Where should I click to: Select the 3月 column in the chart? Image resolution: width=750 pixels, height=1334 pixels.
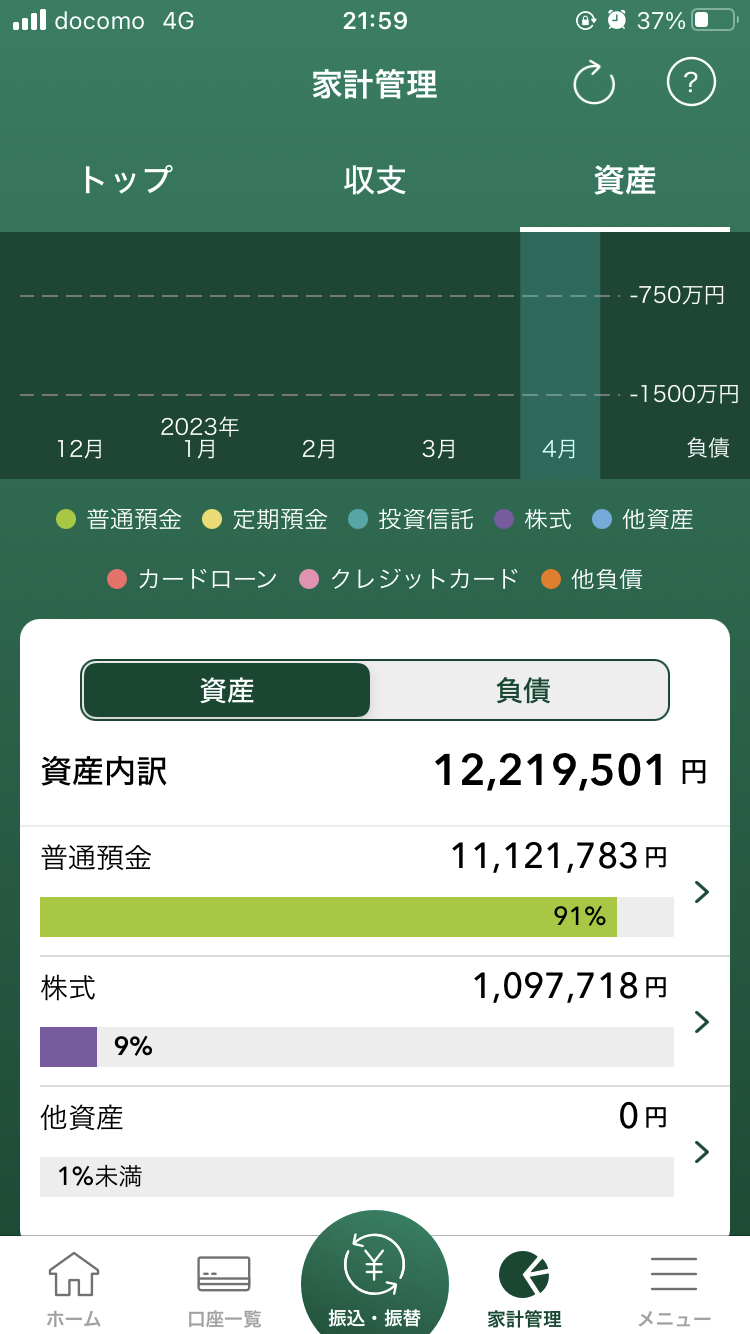pyautogui.click(x=440, y=356)
